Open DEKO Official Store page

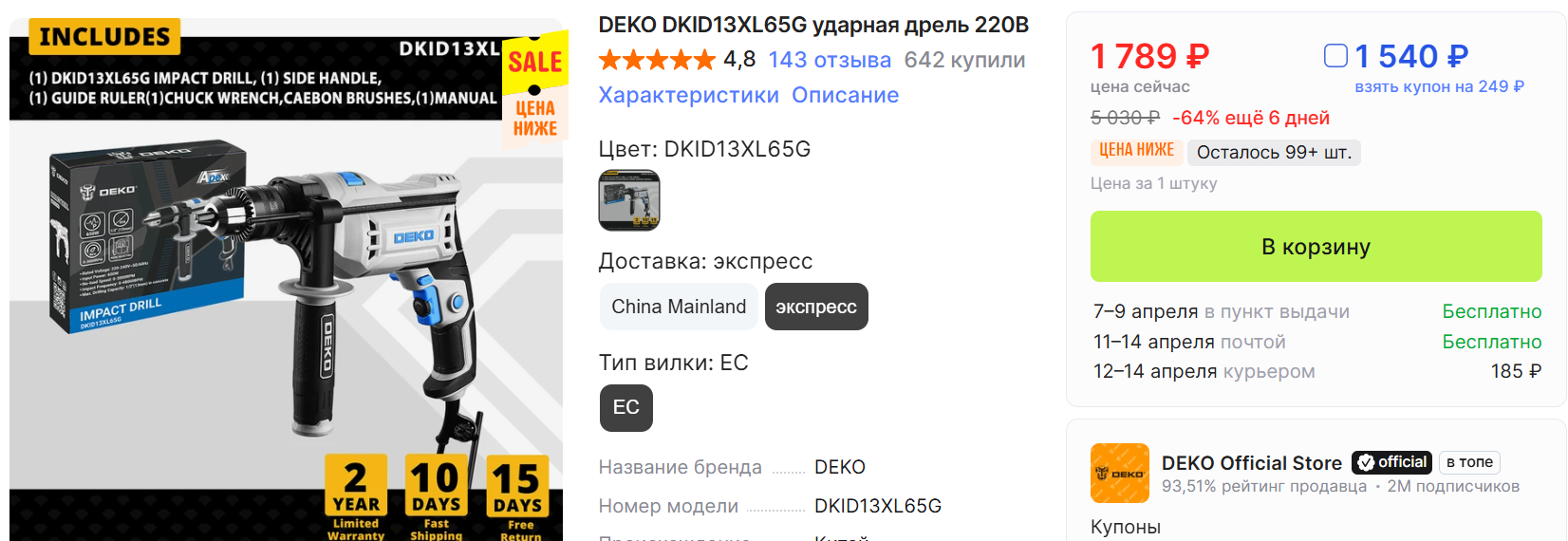point(1251,463)
